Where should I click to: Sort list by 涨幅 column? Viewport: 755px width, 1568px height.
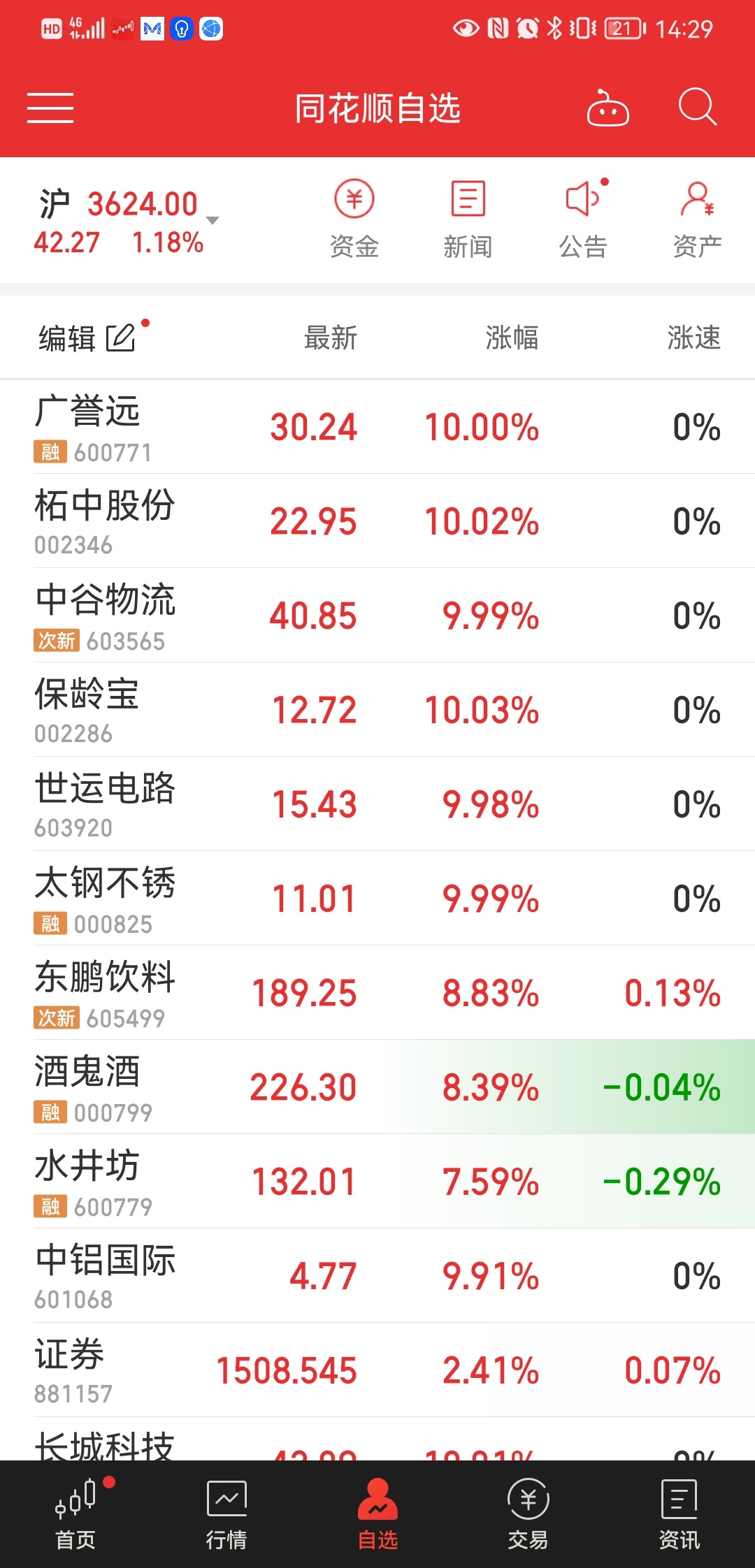point(512,338)
